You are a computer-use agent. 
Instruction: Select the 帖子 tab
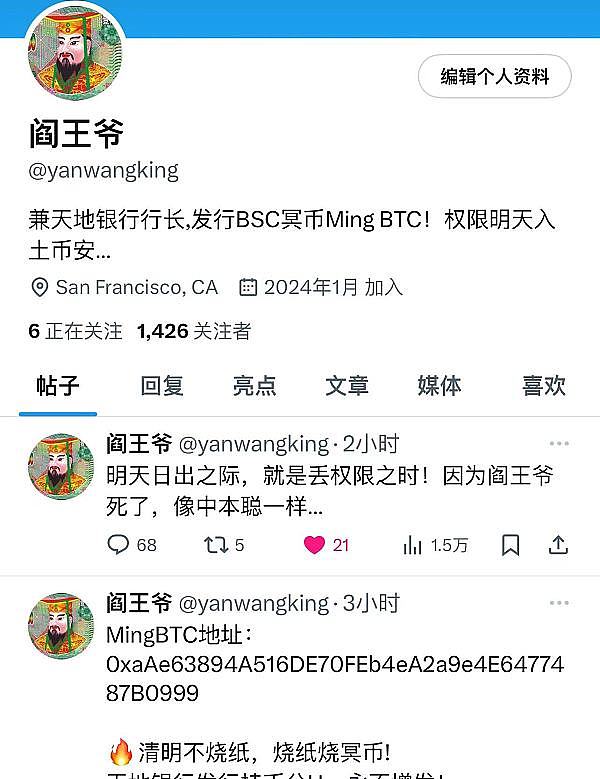coord(58,386)
